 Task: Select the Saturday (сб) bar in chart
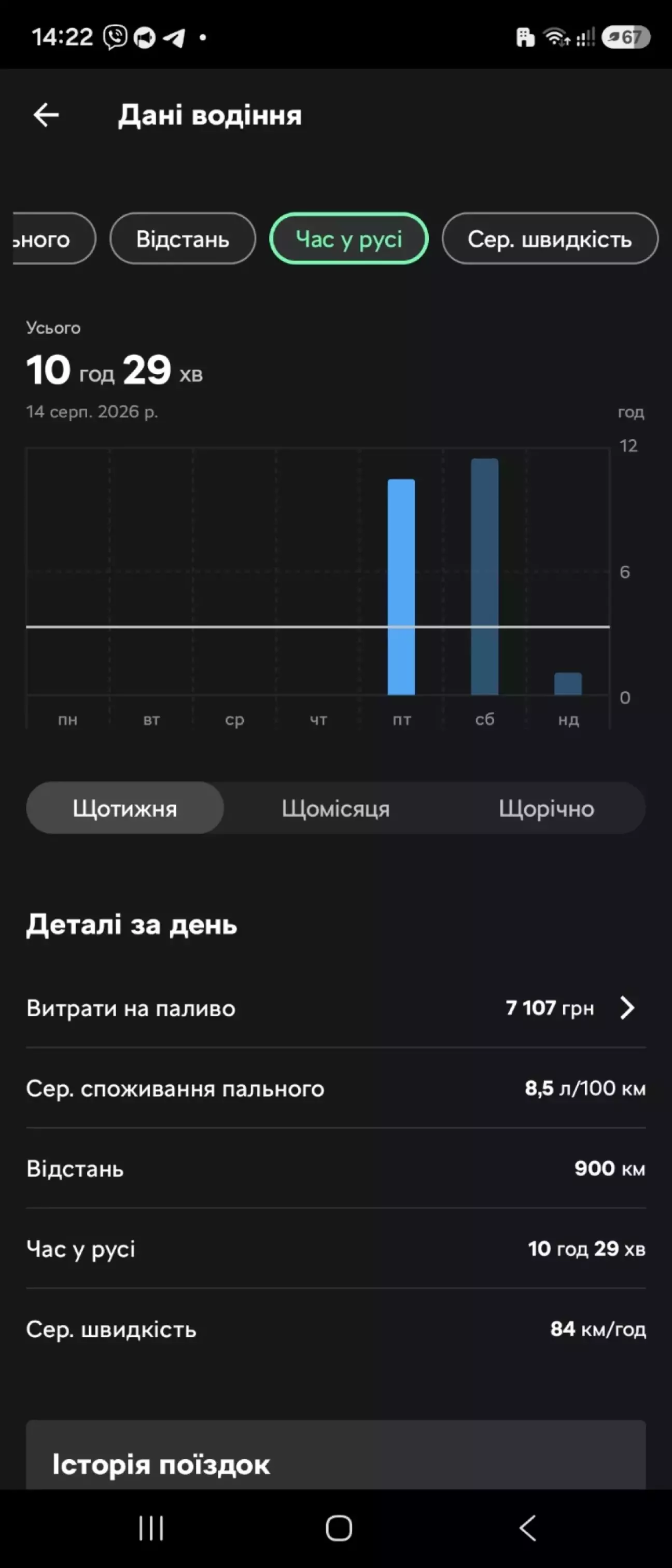click(x=484, y=577)
